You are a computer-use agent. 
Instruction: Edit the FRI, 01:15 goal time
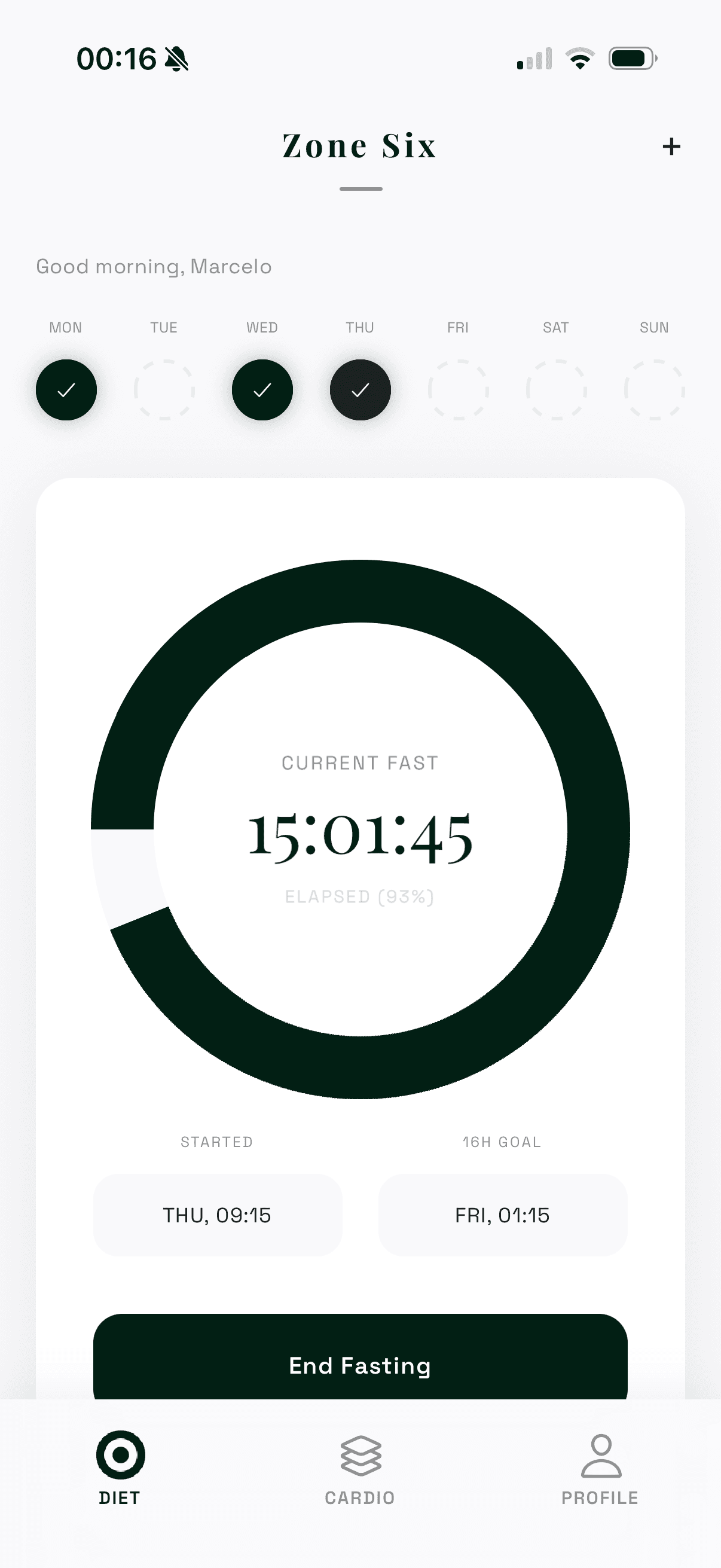[503, 1215]
